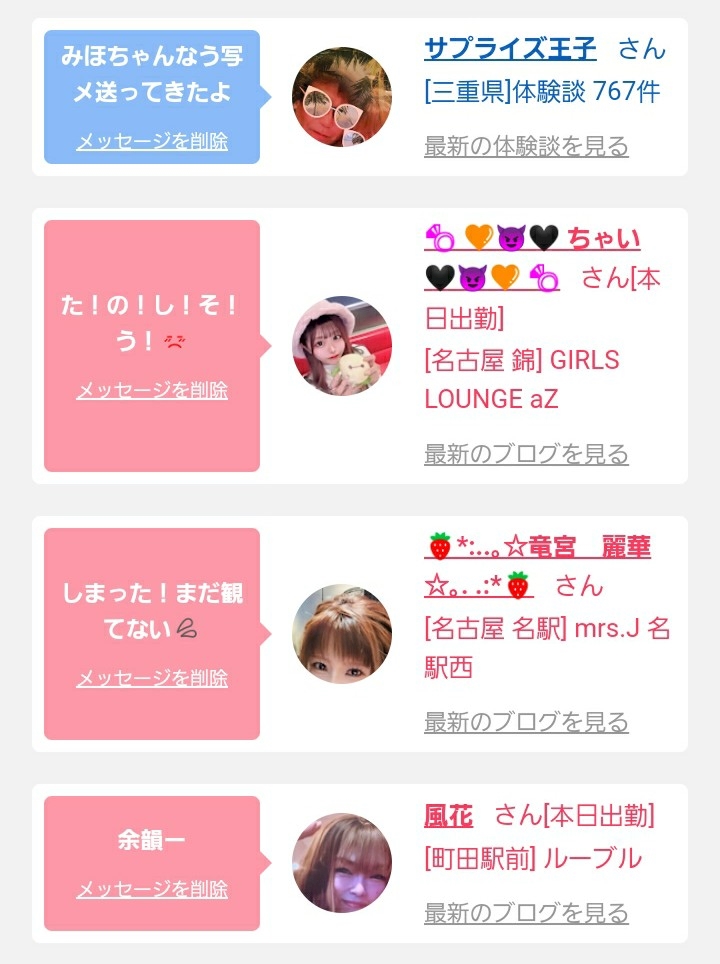Tap ちゃい's profile avatar
The height and width of the screenshot is (964, 720).
(x=341, y=345)
